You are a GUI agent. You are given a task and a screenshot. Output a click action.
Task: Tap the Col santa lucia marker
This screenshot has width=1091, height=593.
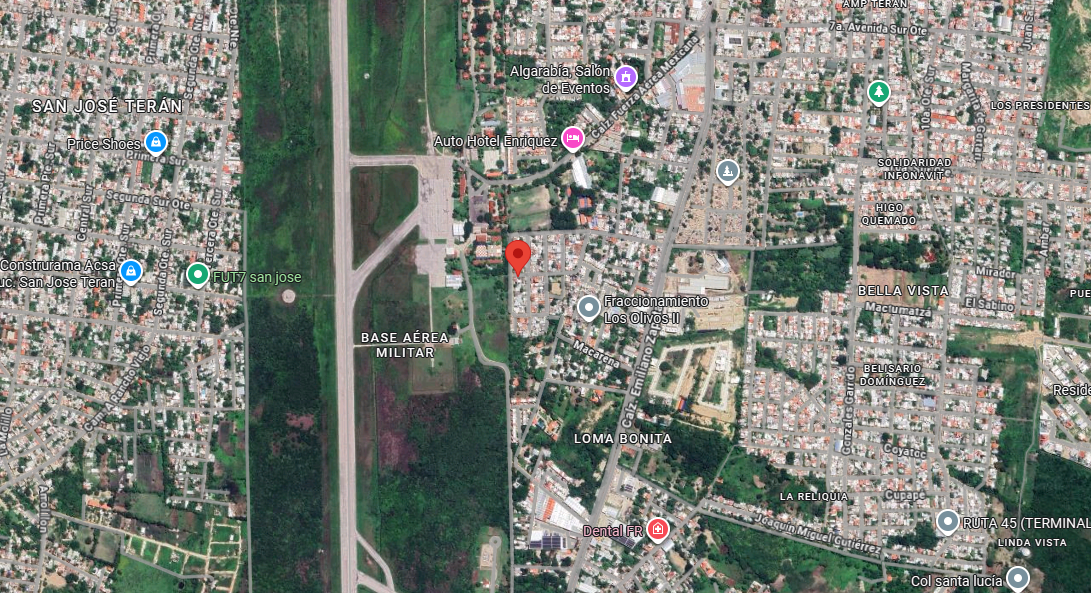1017,578
